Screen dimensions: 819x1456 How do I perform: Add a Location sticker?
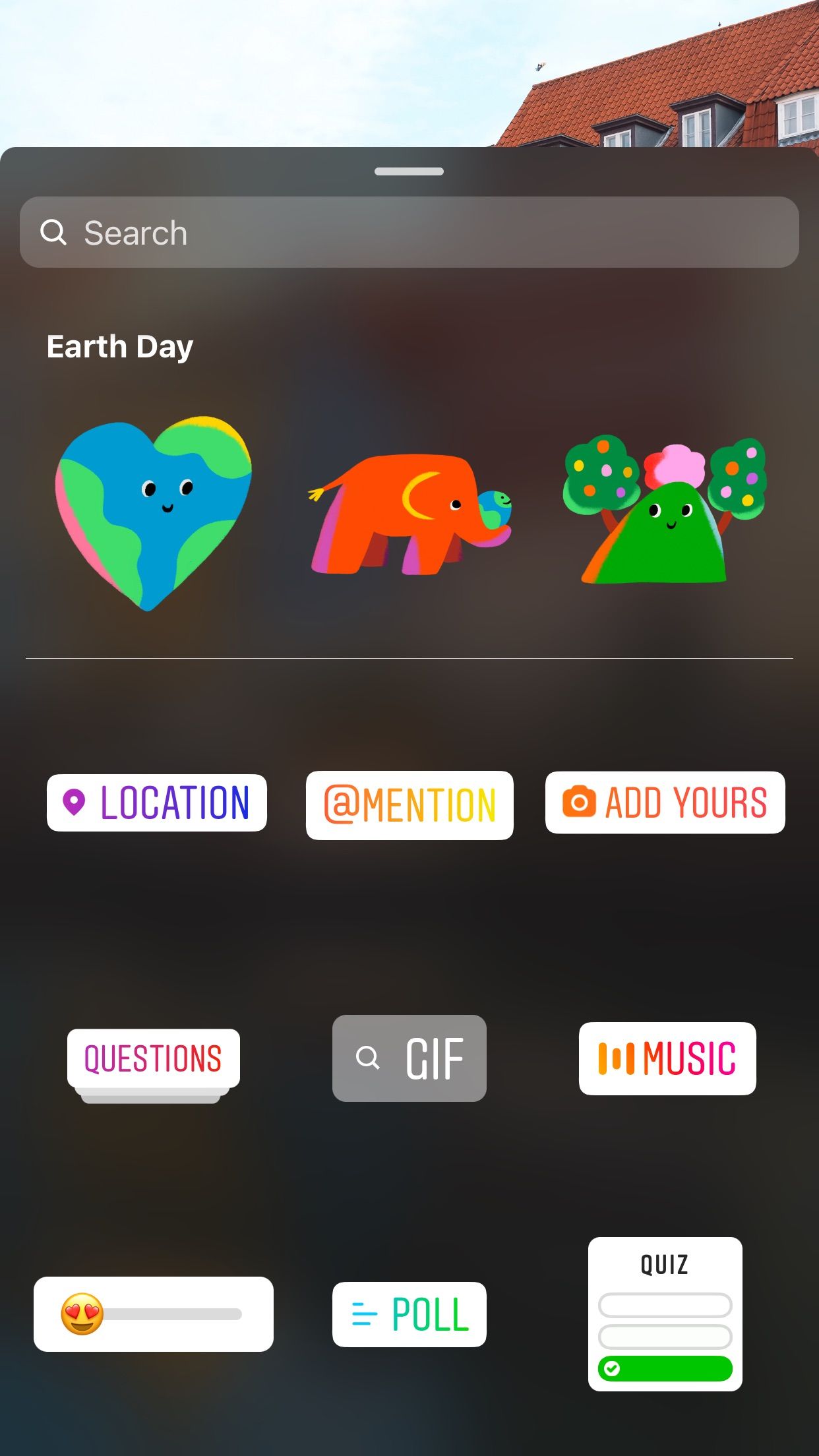[157, 803]
